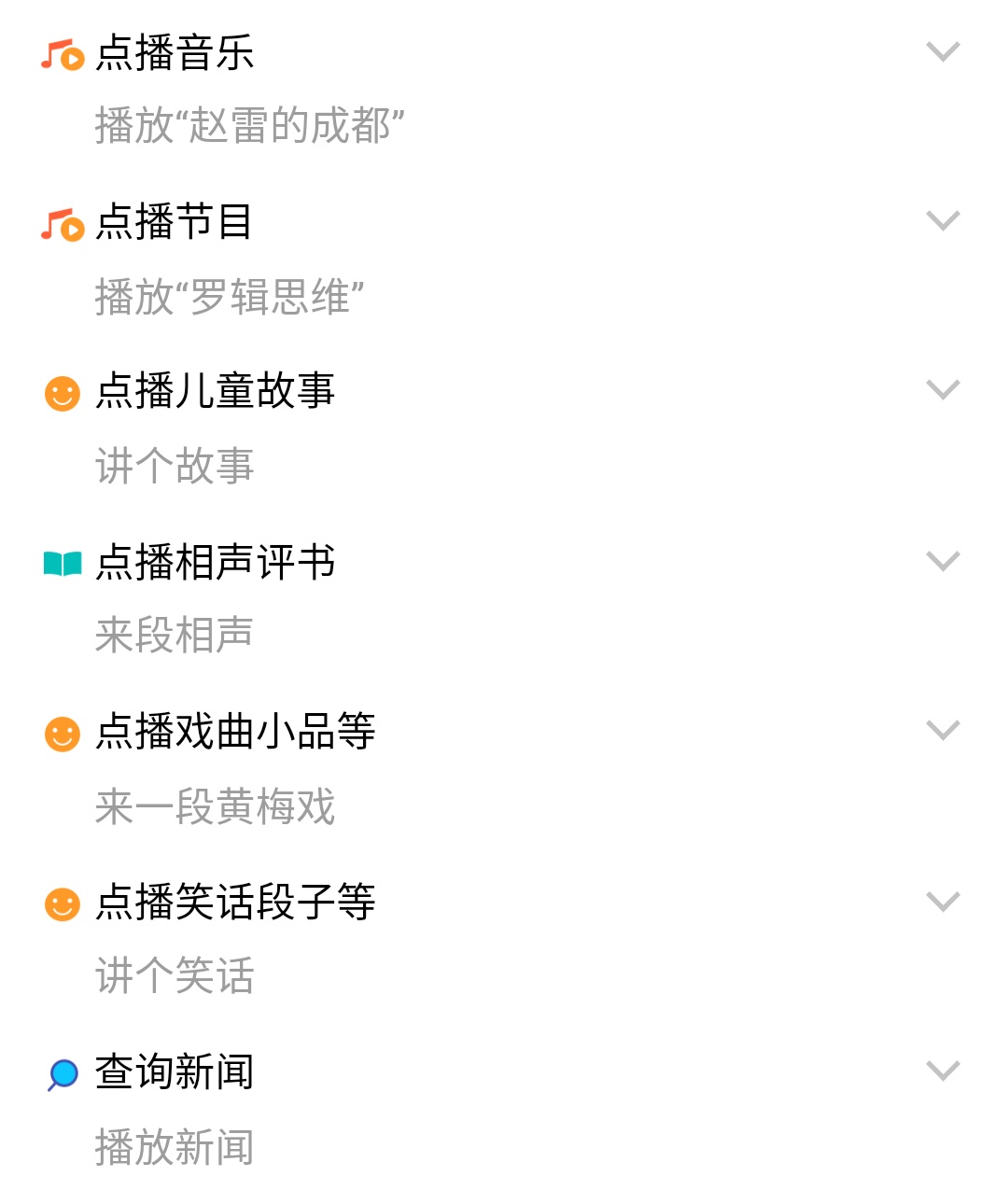
Task: Show more for 点播戏曲小品等
Action: [942, 730]
